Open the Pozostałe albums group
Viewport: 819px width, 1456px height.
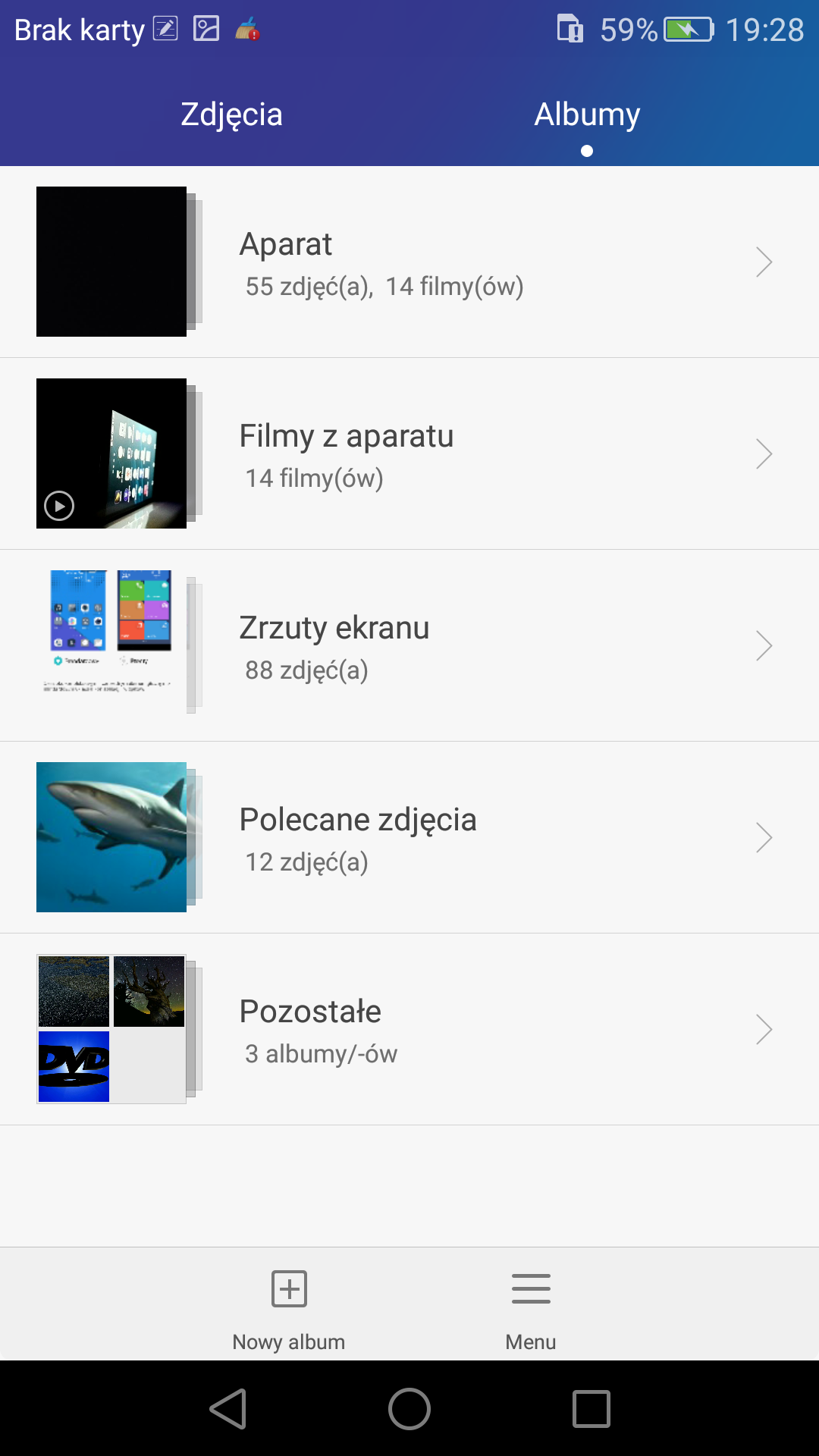point(409,1029)
